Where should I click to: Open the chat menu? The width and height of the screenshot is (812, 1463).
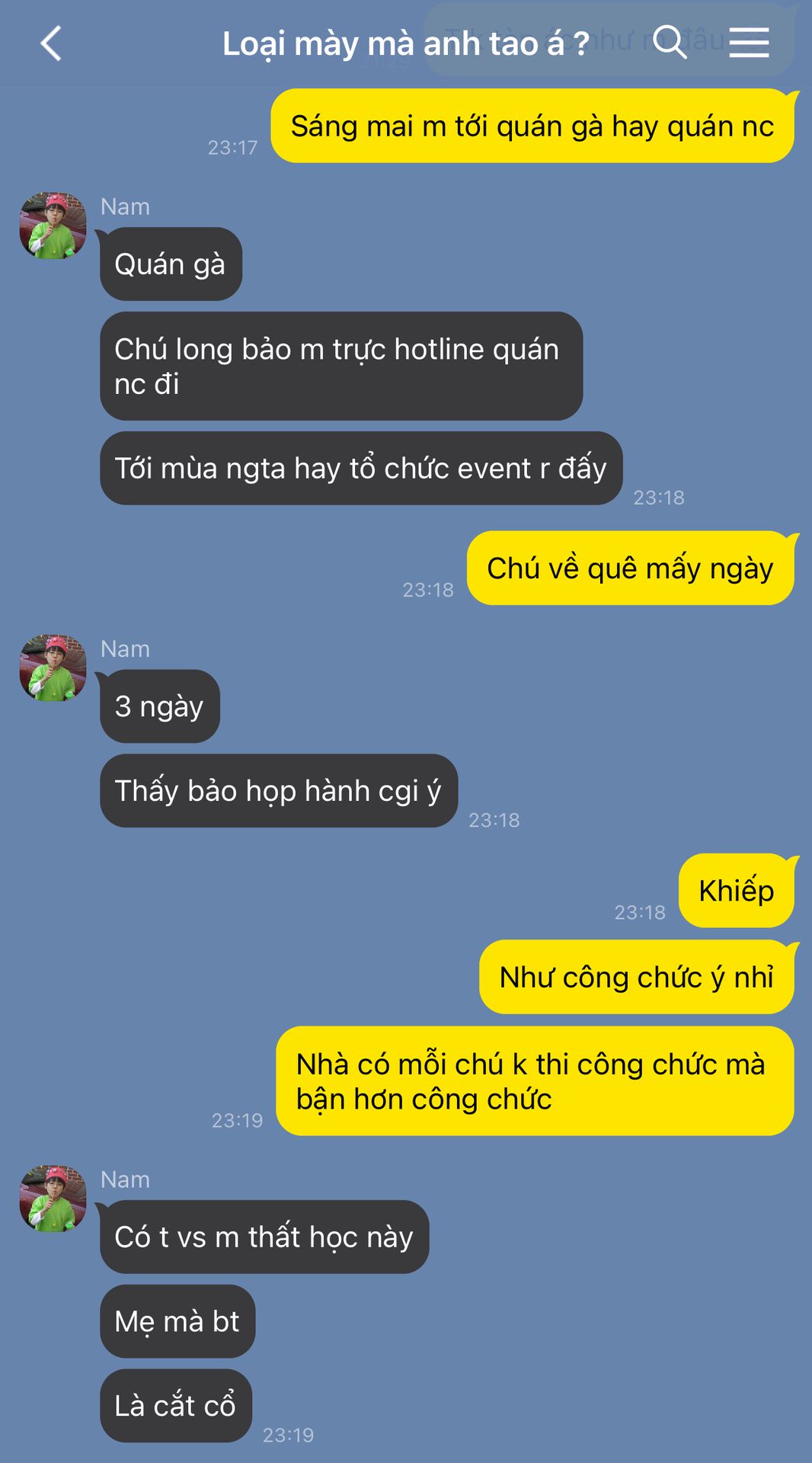click(x=749, y=43)
